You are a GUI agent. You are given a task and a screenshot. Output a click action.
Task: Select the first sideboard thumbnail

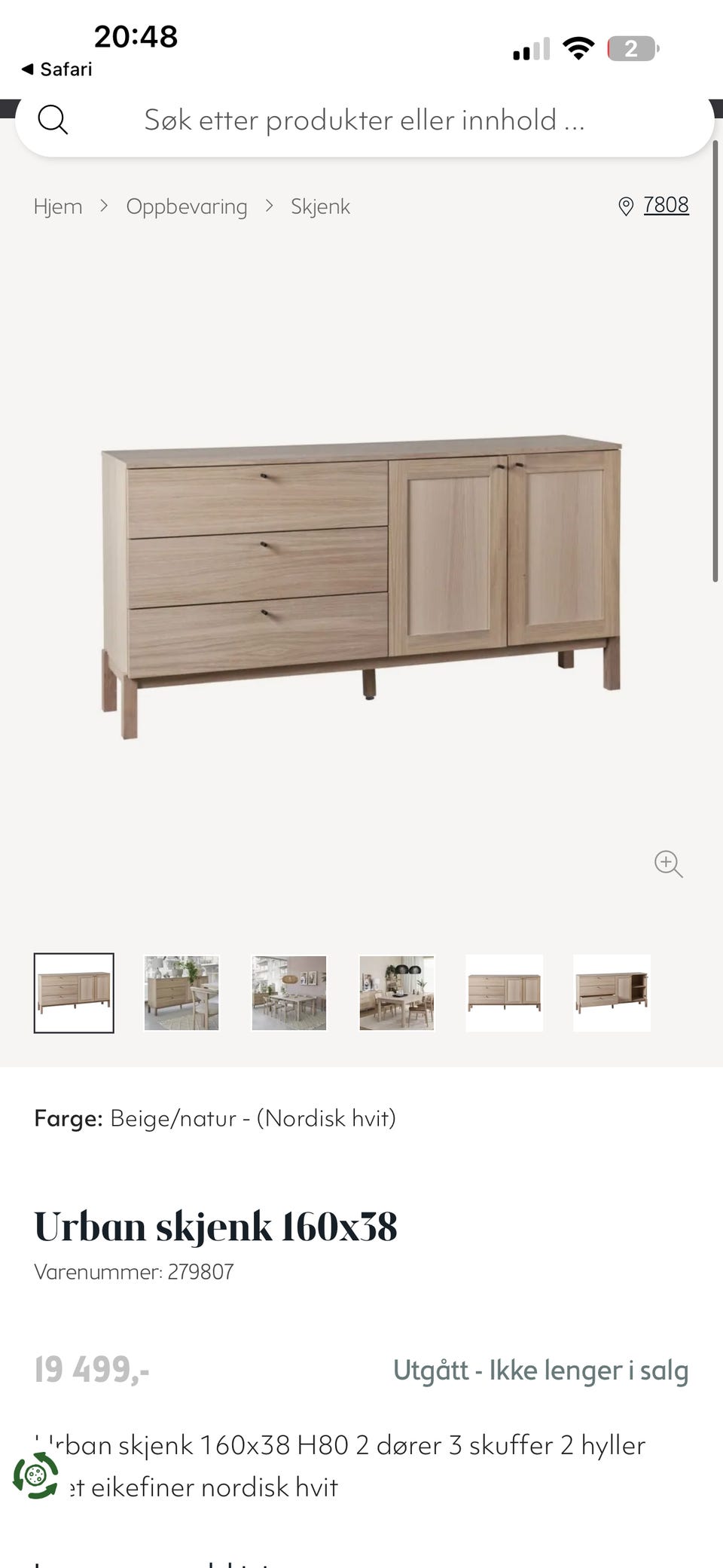(74, 993)
